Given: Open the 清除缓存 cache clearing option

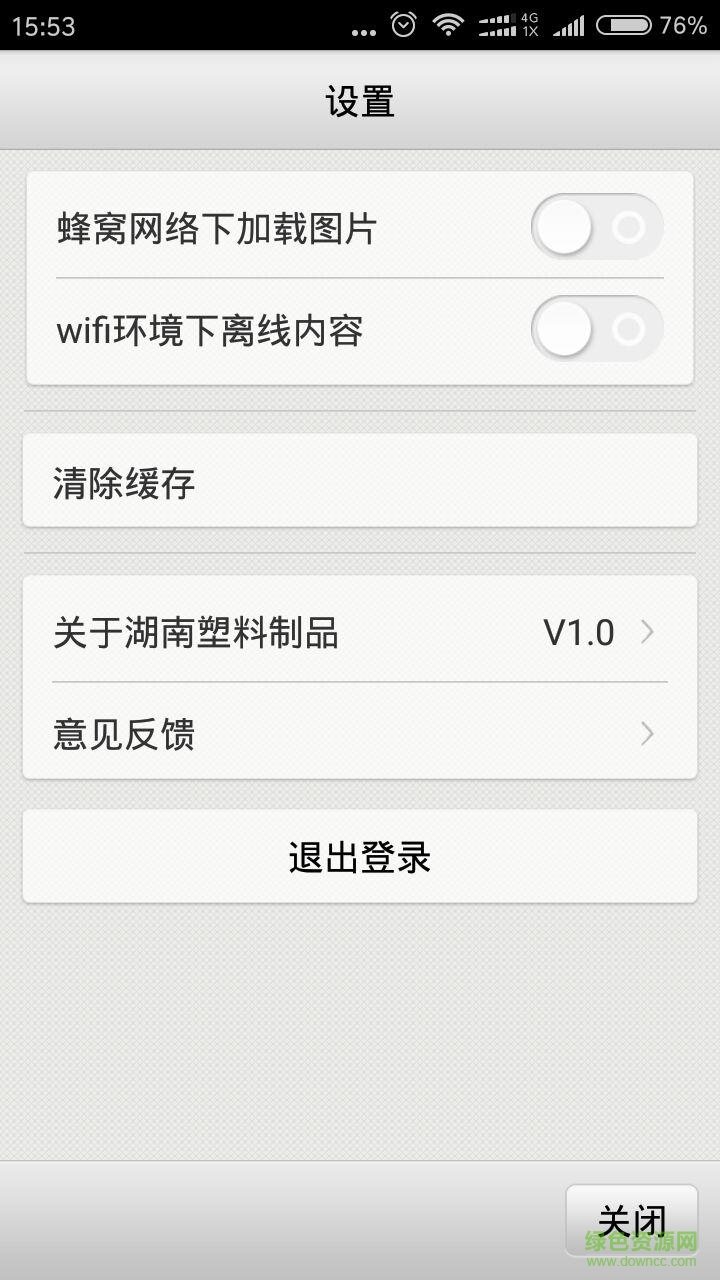Looking at the screenshot, I should point(360,481).
